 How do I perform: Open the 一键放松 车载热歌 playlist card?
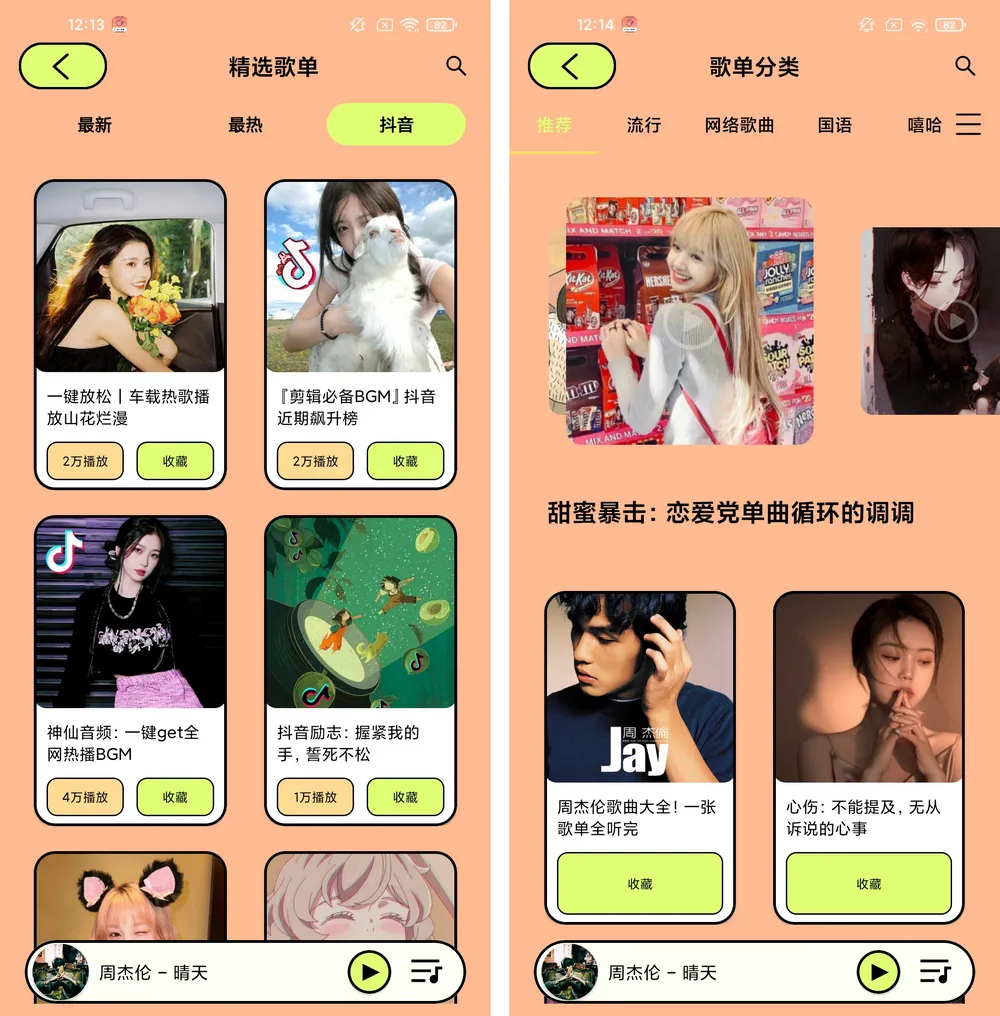[x=130, y=290]
